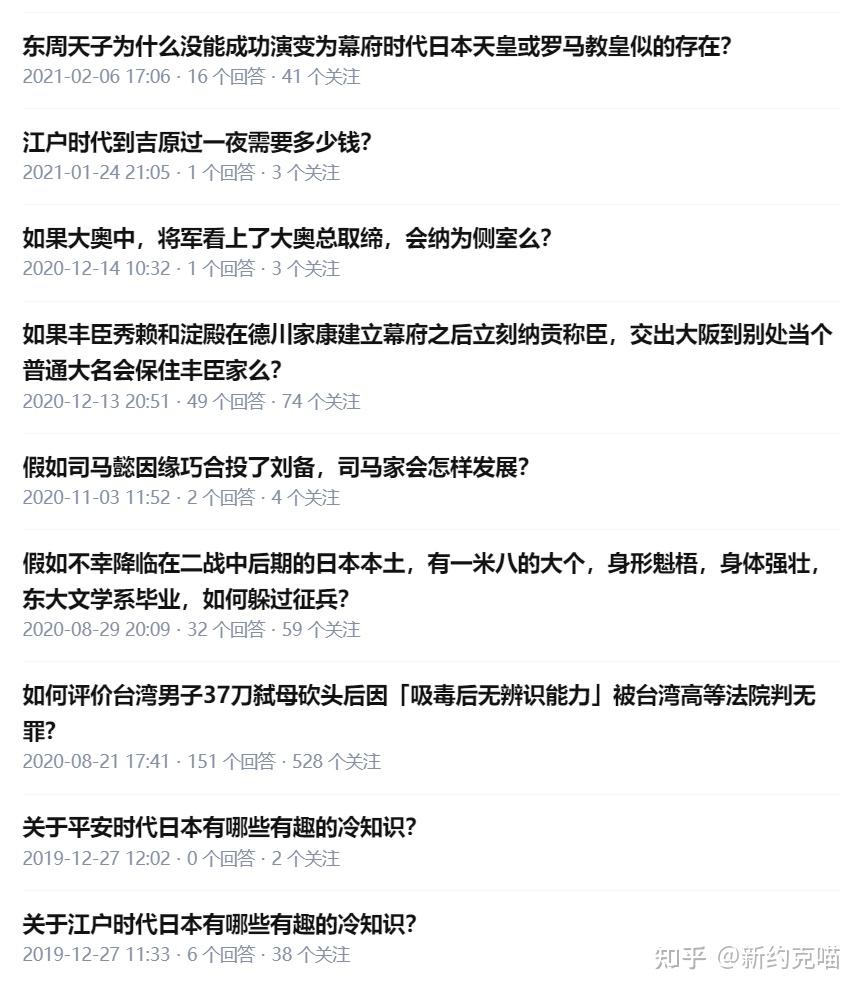Open the question about 江户时代到吉原过一夜
Image resolution: width=862 pixels, height=992 pixels.
click(x=197, y=142)
